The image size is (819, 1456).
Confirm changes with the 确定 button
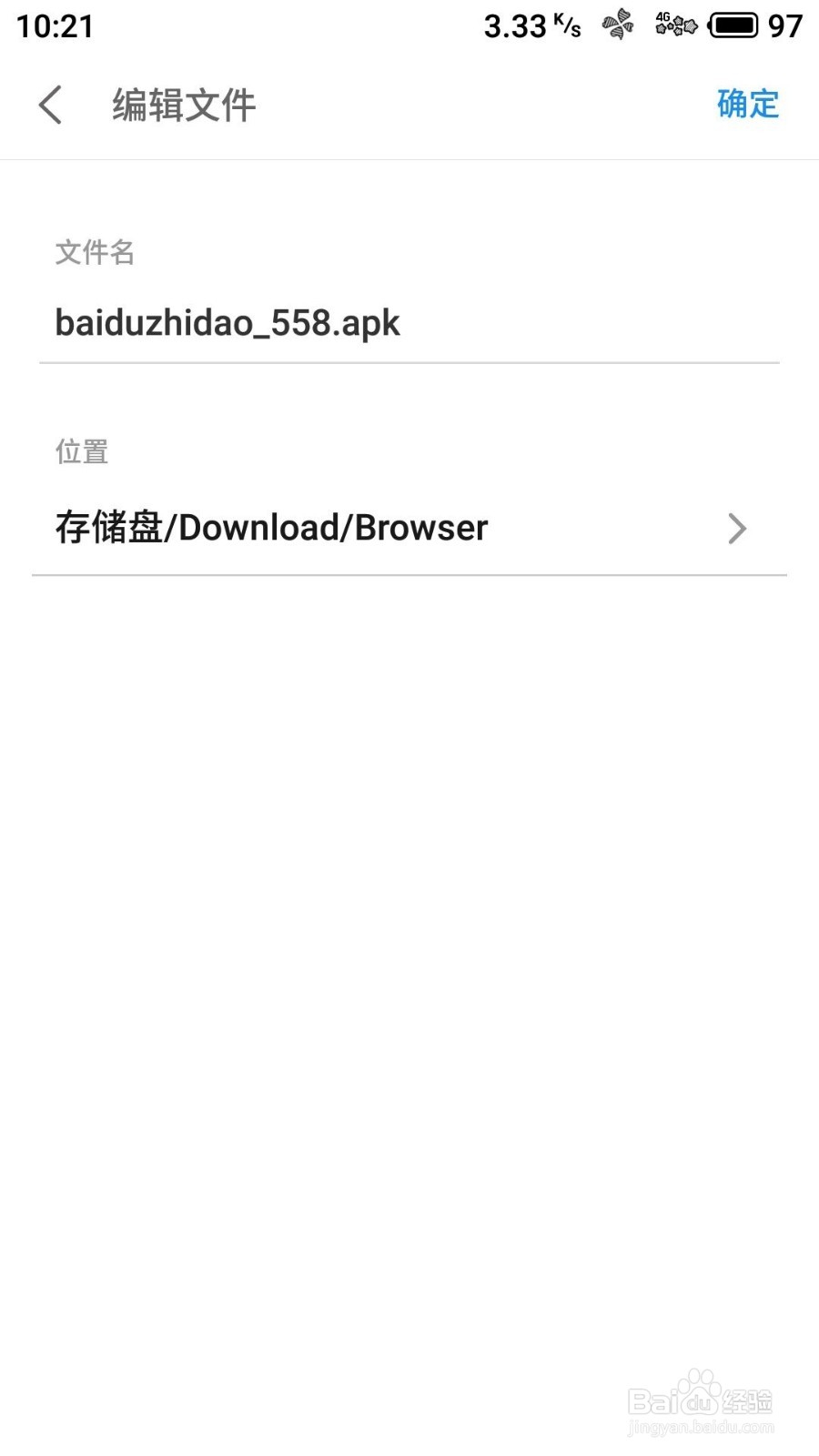click(x=747, y=105)
